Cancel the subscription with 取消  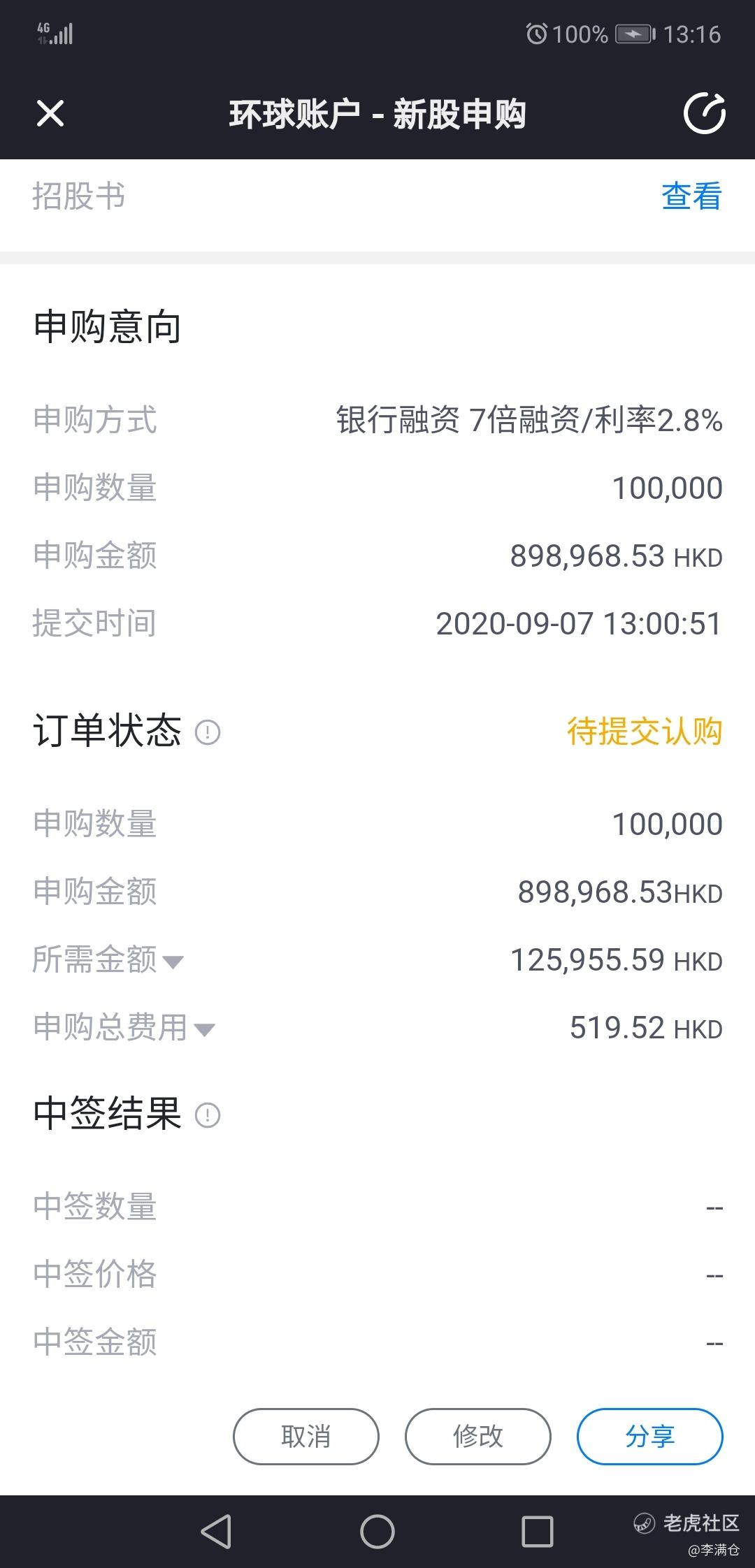coord(305,1437)
